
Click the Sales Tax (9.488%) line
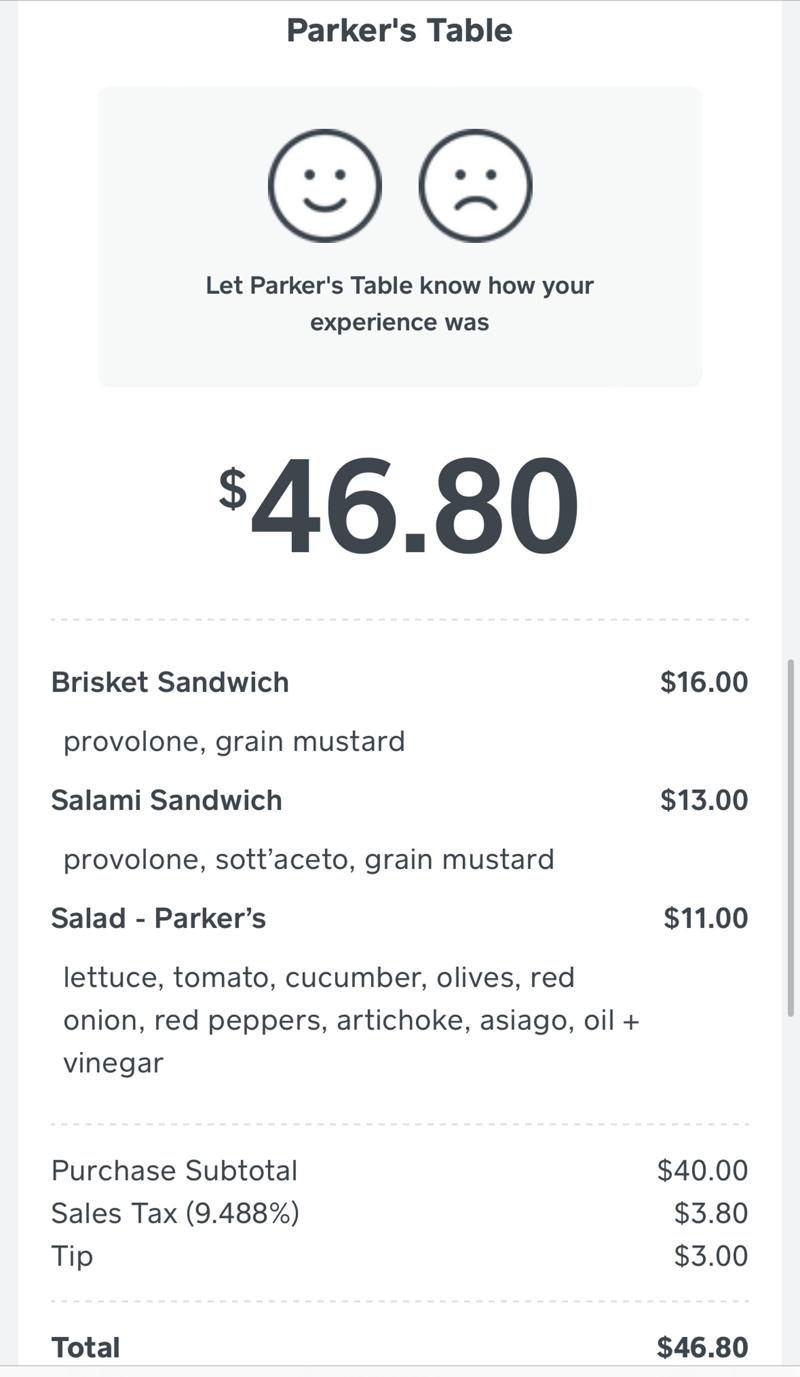pyautogui.click(x=174, y=1213)
